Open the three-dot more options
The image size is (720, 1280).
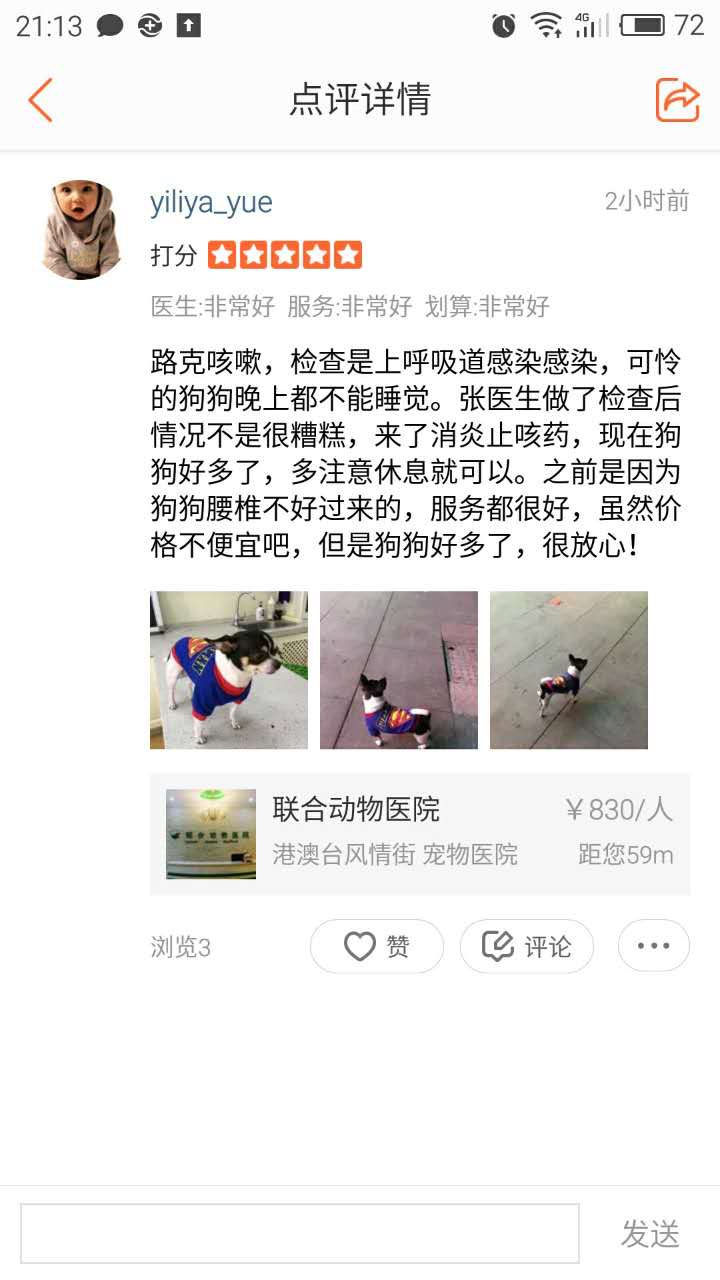tap(654, 946)
